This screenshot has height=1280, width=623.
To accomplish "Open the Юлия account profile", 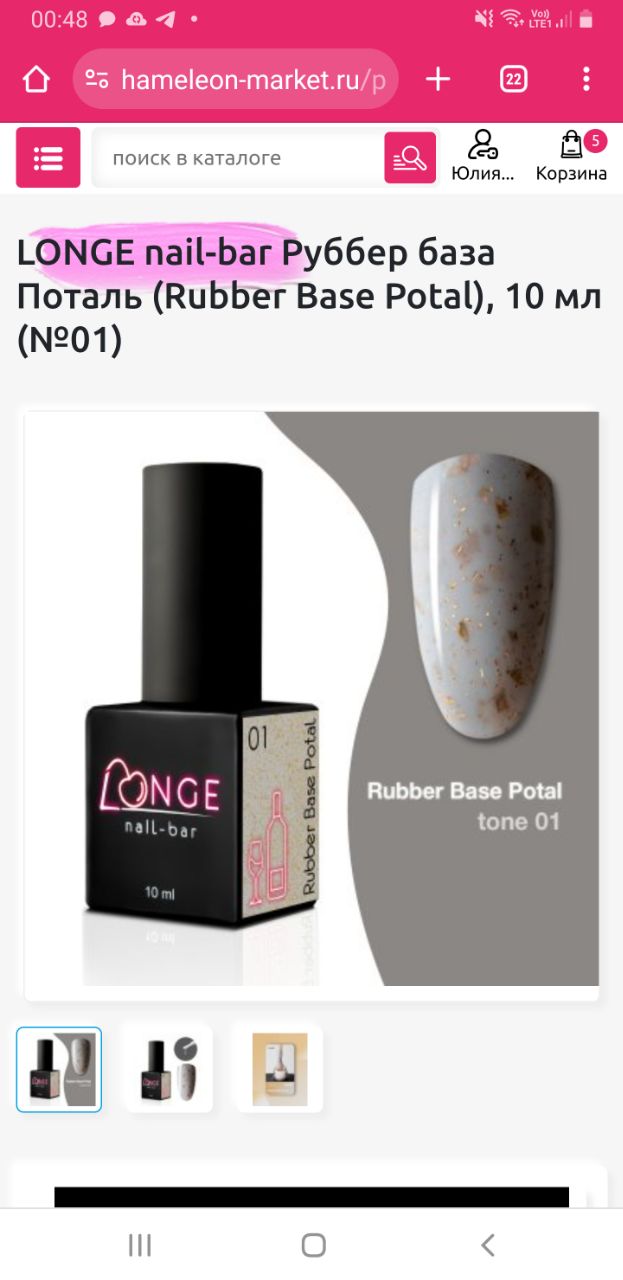I will pyautogui.click(x=483, y=157).
